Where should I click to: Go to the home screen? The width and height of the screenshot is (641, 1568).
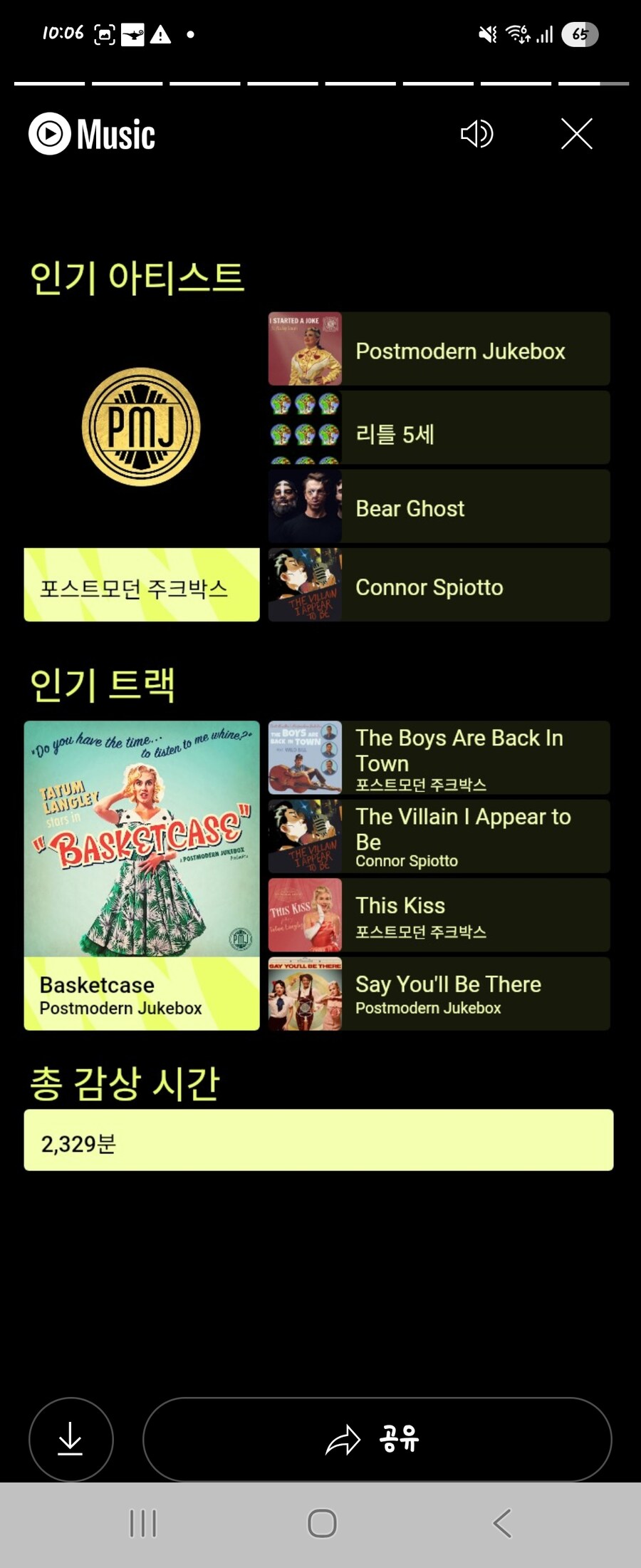(322, 1523)
